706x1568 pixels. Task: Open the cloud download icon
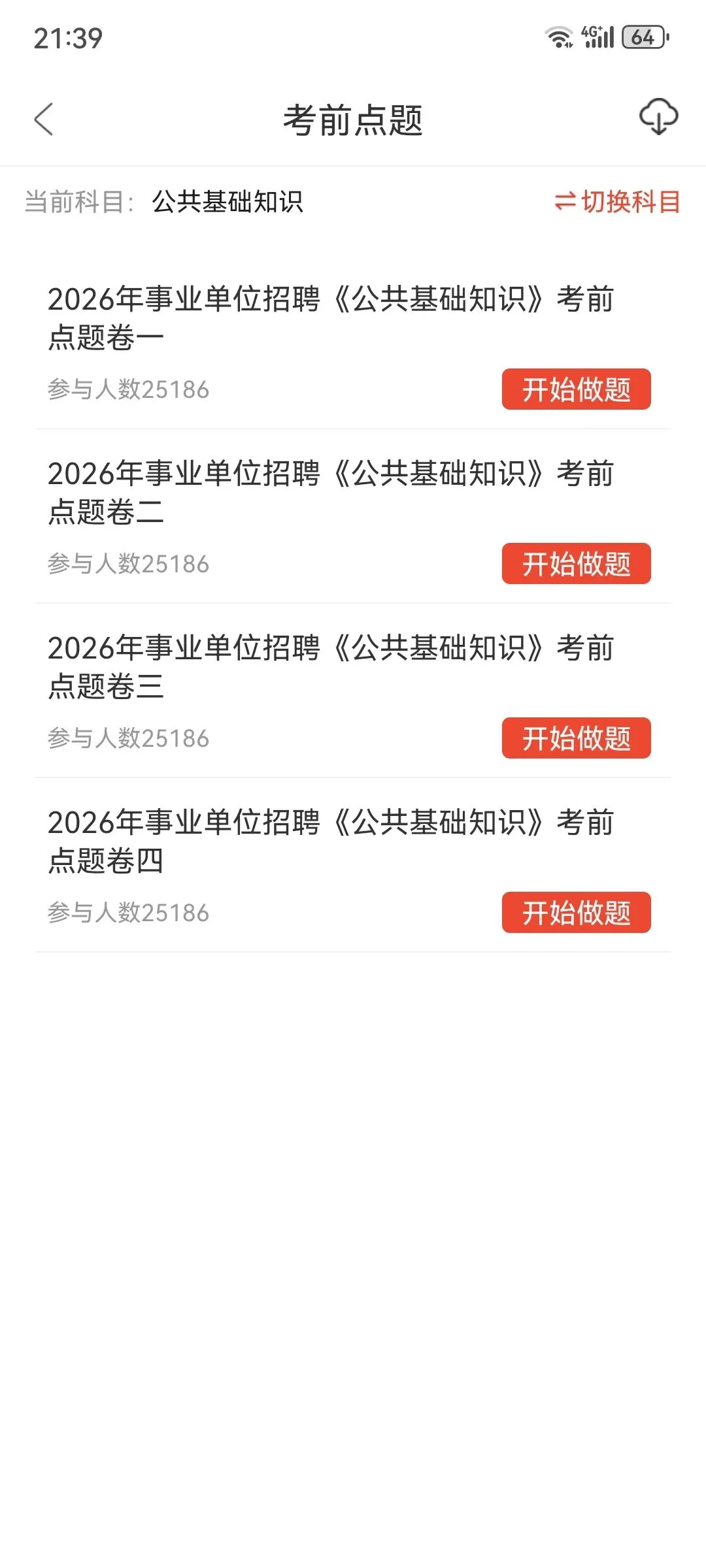658,118
